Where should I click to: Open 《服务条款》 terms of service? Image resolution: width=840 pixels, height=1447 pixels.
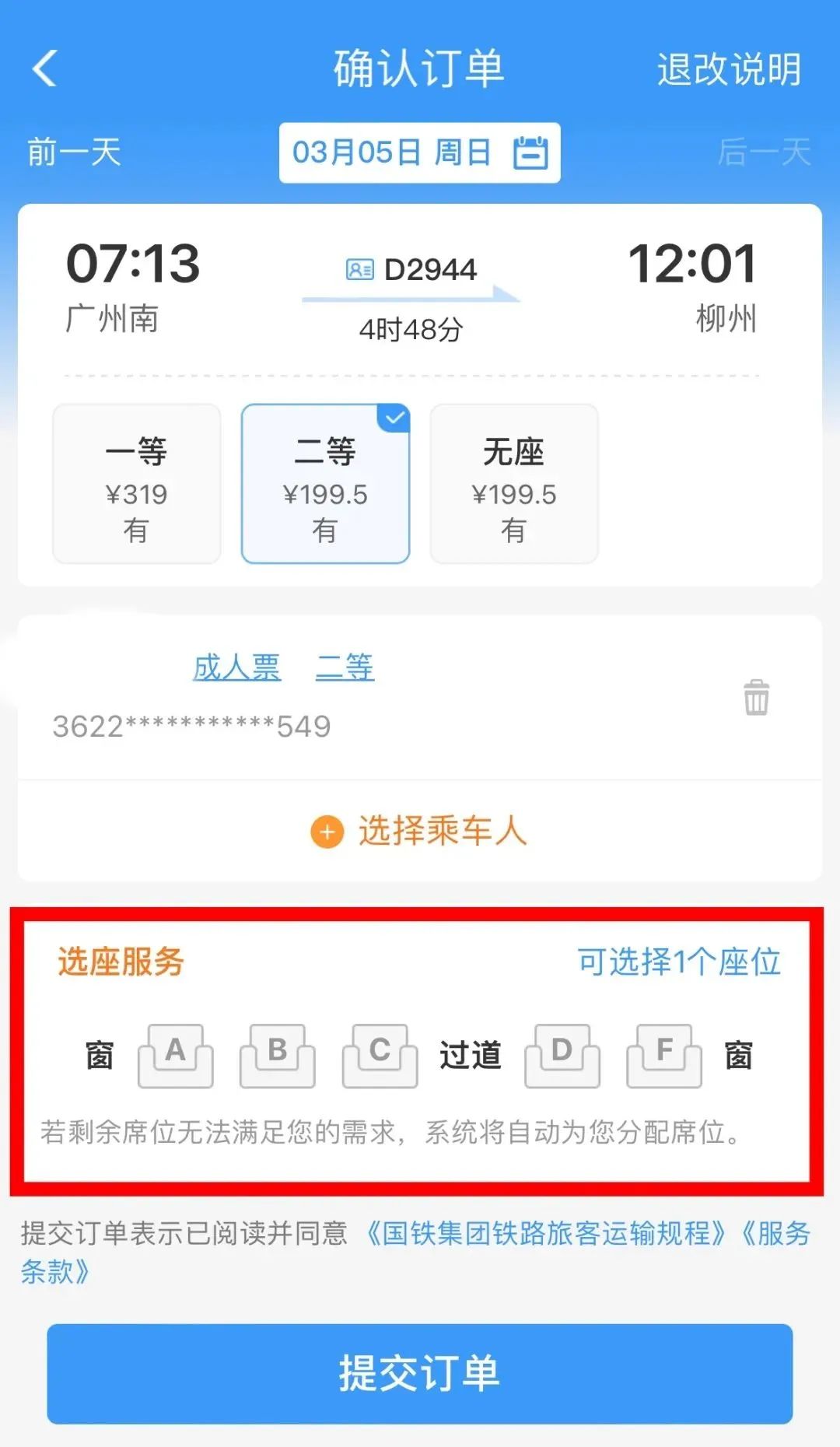(x=774, y=1233)
